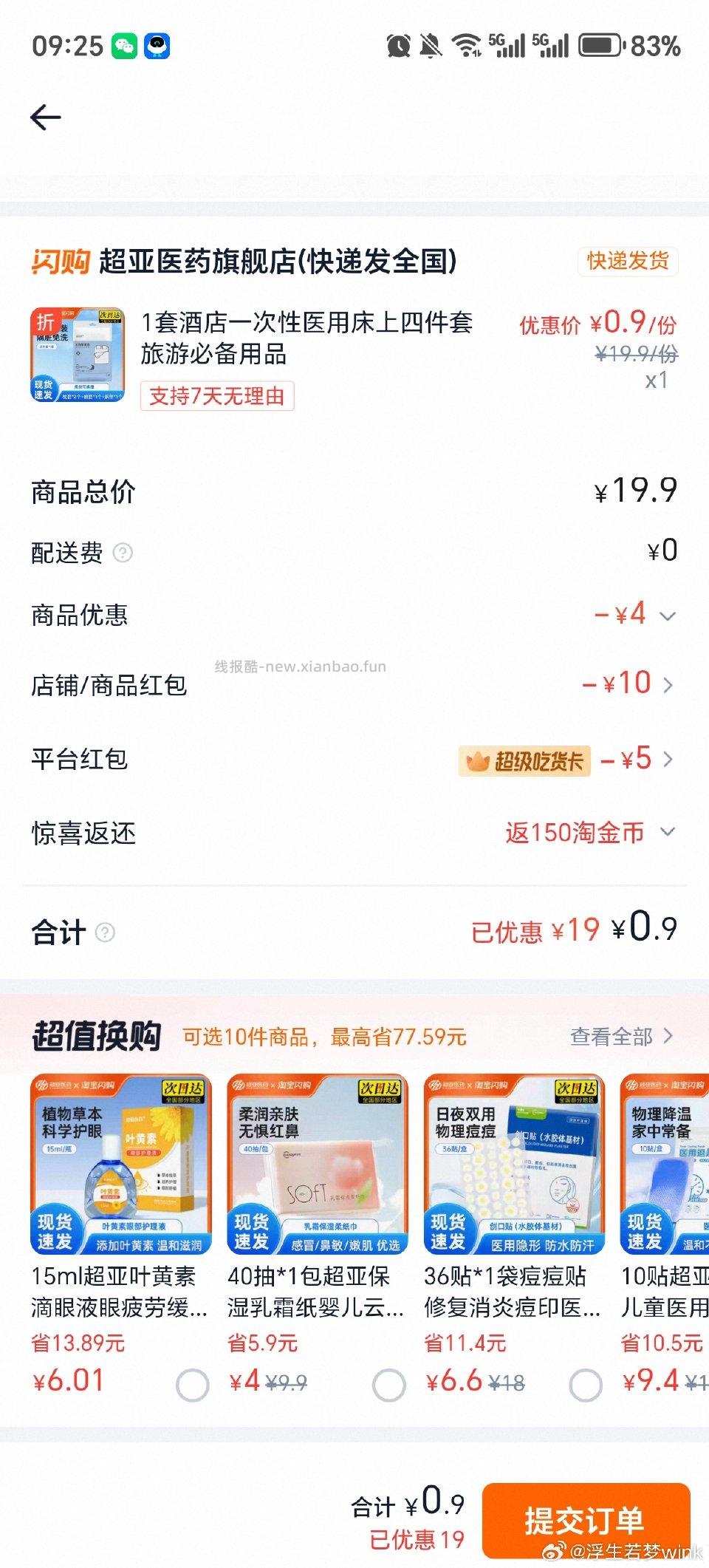
Task: Tap the alarm clock status bar icon
Action: coord(397,46)
